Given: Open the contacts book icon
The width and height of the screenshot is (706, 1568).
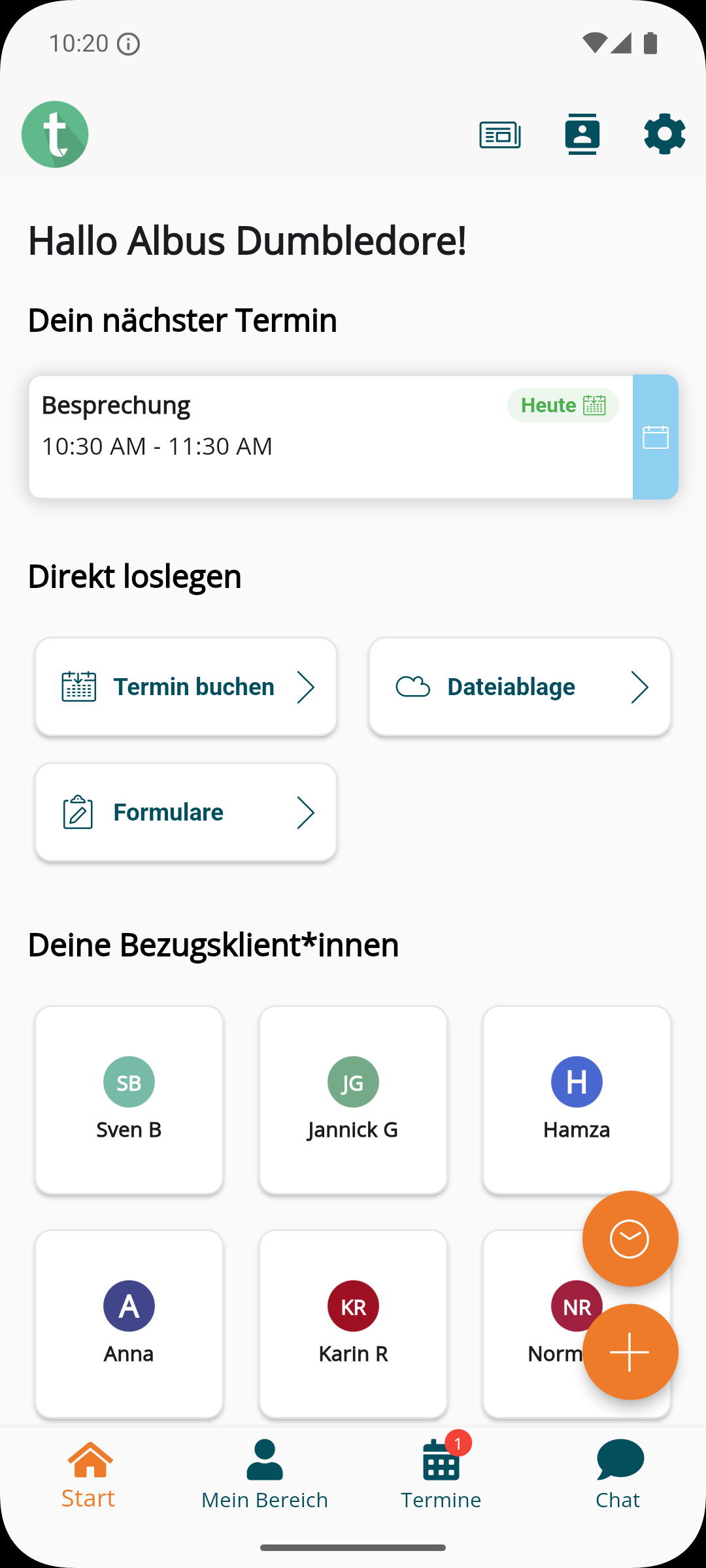Looking at the screenshot, I should [582, 134].
